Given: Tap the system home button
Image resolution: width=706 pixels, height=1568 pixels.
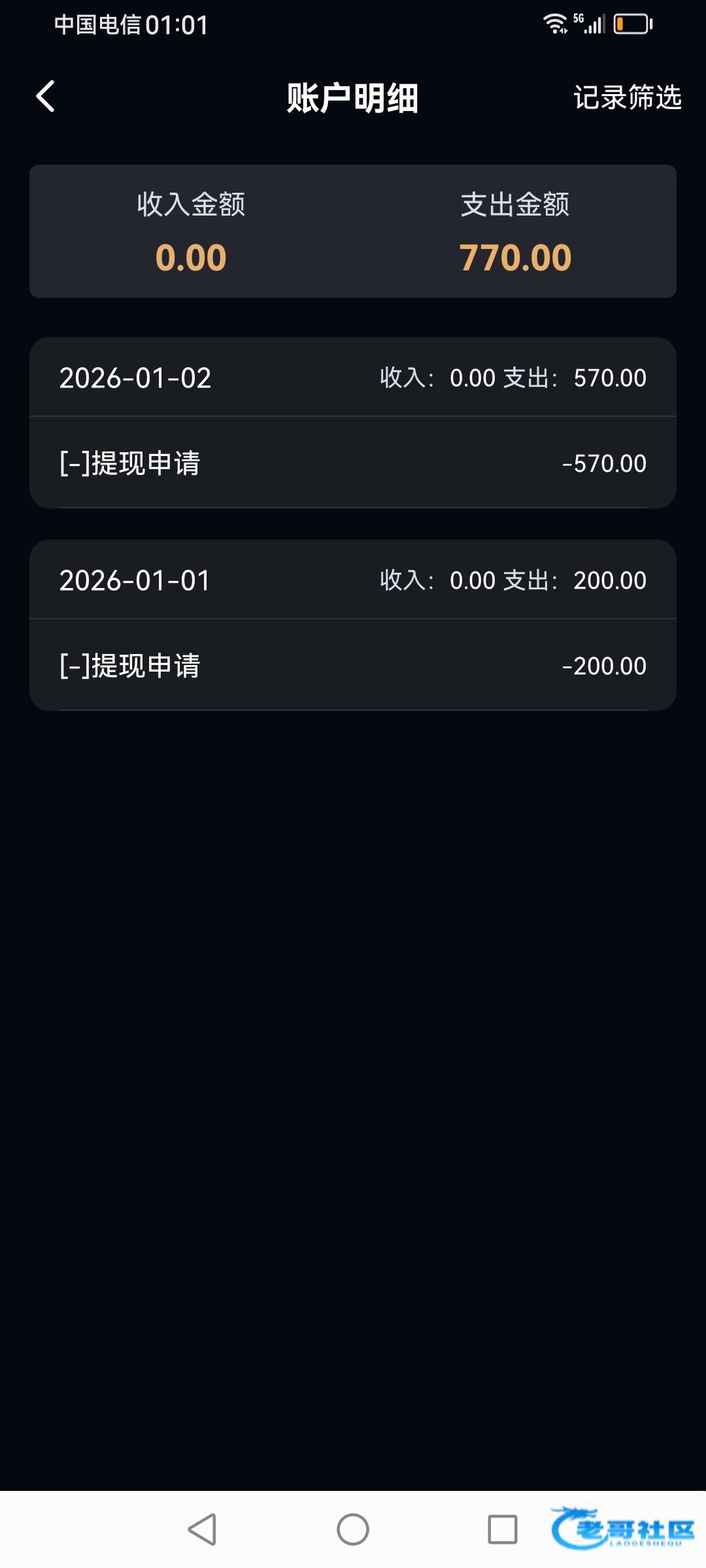Looking at the screenshot, I should 353,1529.
